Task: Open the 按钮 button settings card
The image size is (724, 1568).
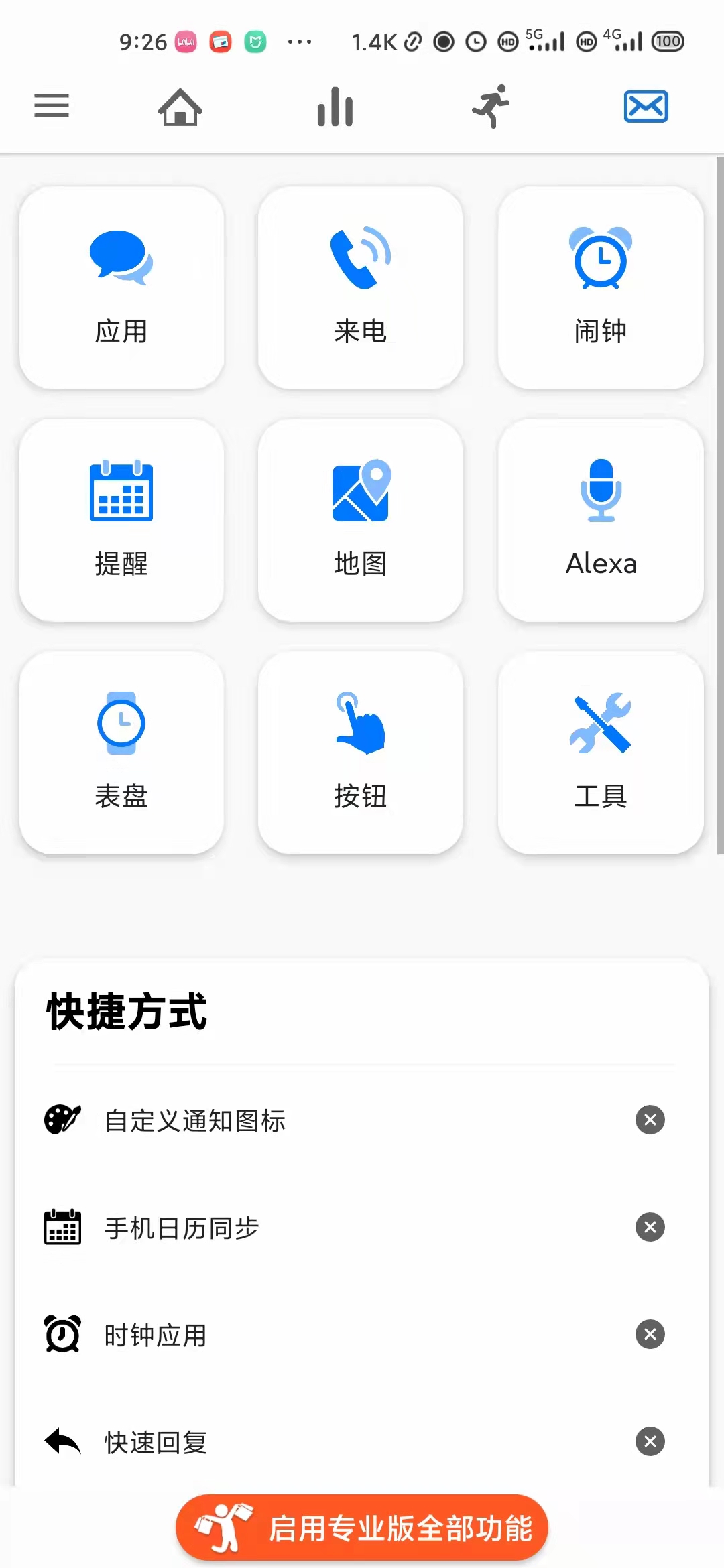Action: [x=361, y=753]
